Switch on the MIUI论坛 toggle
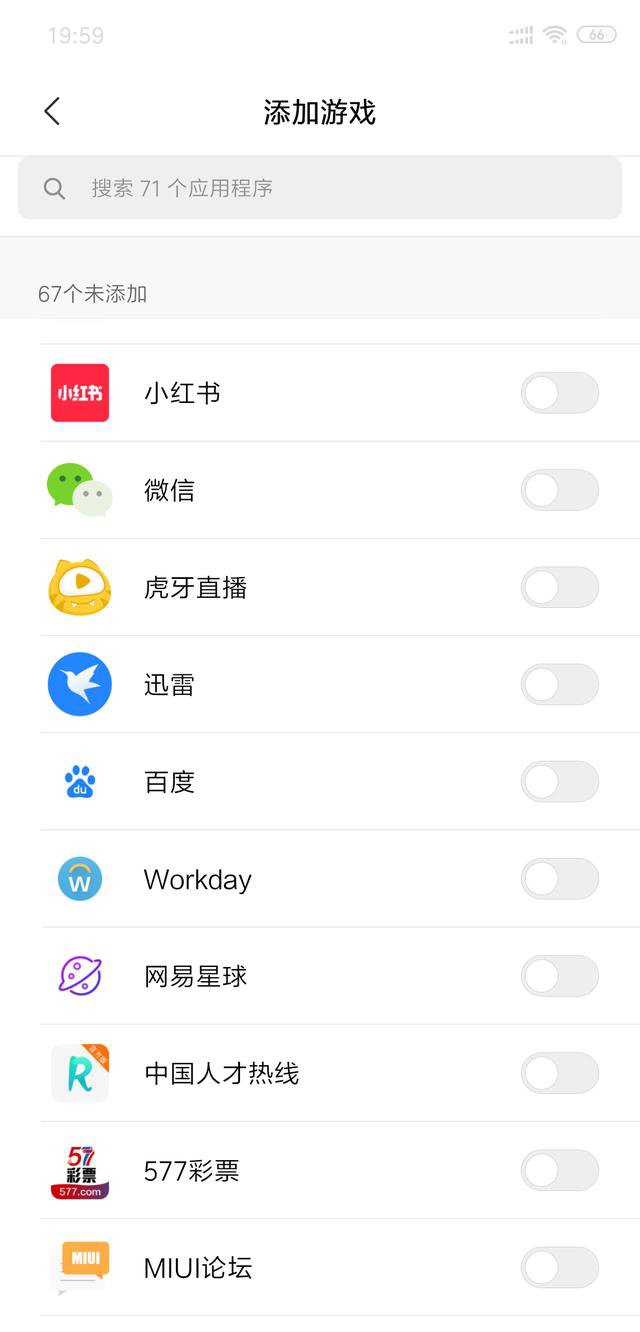This screenshot has width=640, height=1332. point(560,1267)
